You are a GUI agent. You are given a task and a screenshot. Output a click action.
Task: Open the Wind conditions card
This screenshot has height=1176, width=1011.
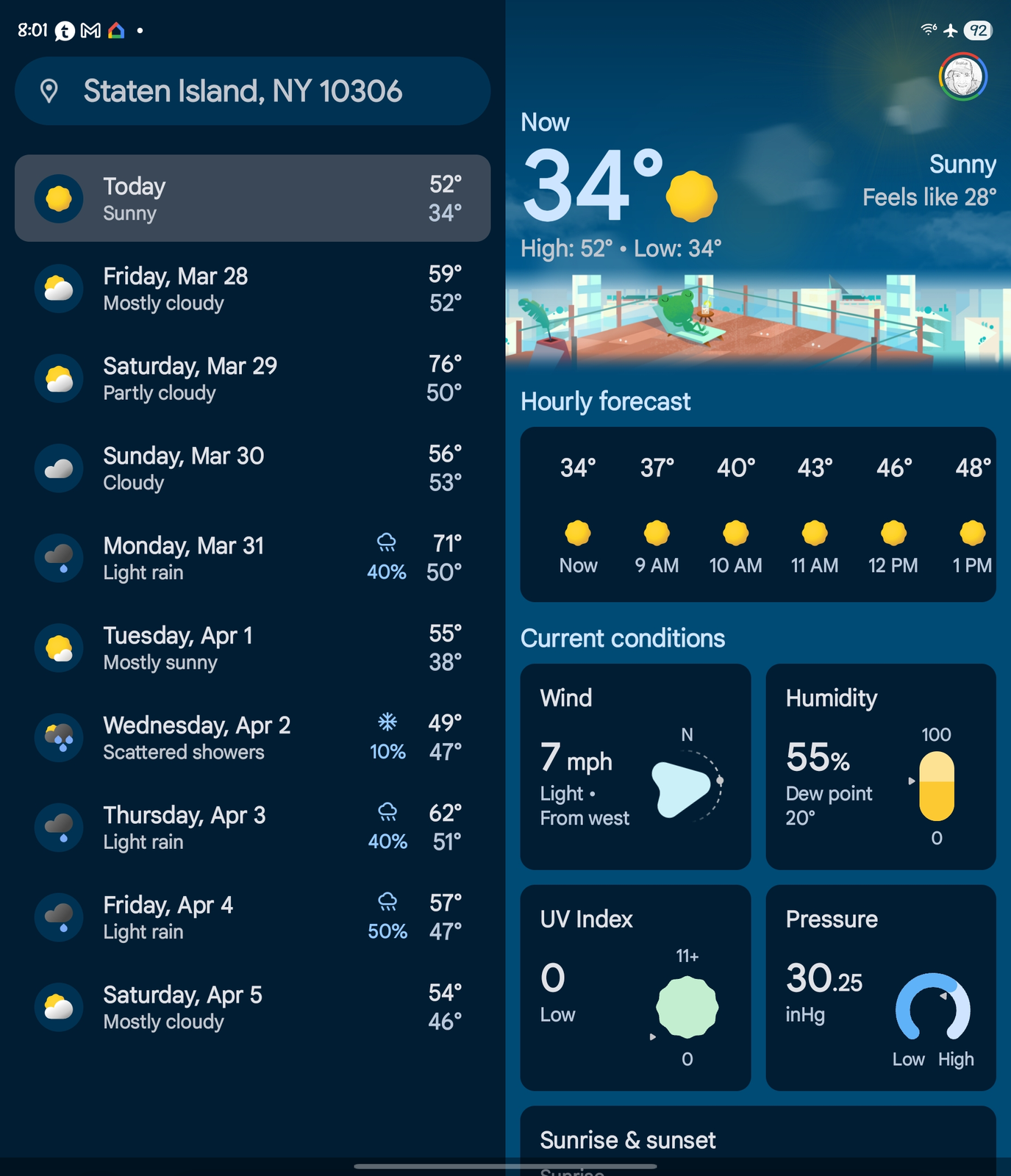(x=635, y=767)
